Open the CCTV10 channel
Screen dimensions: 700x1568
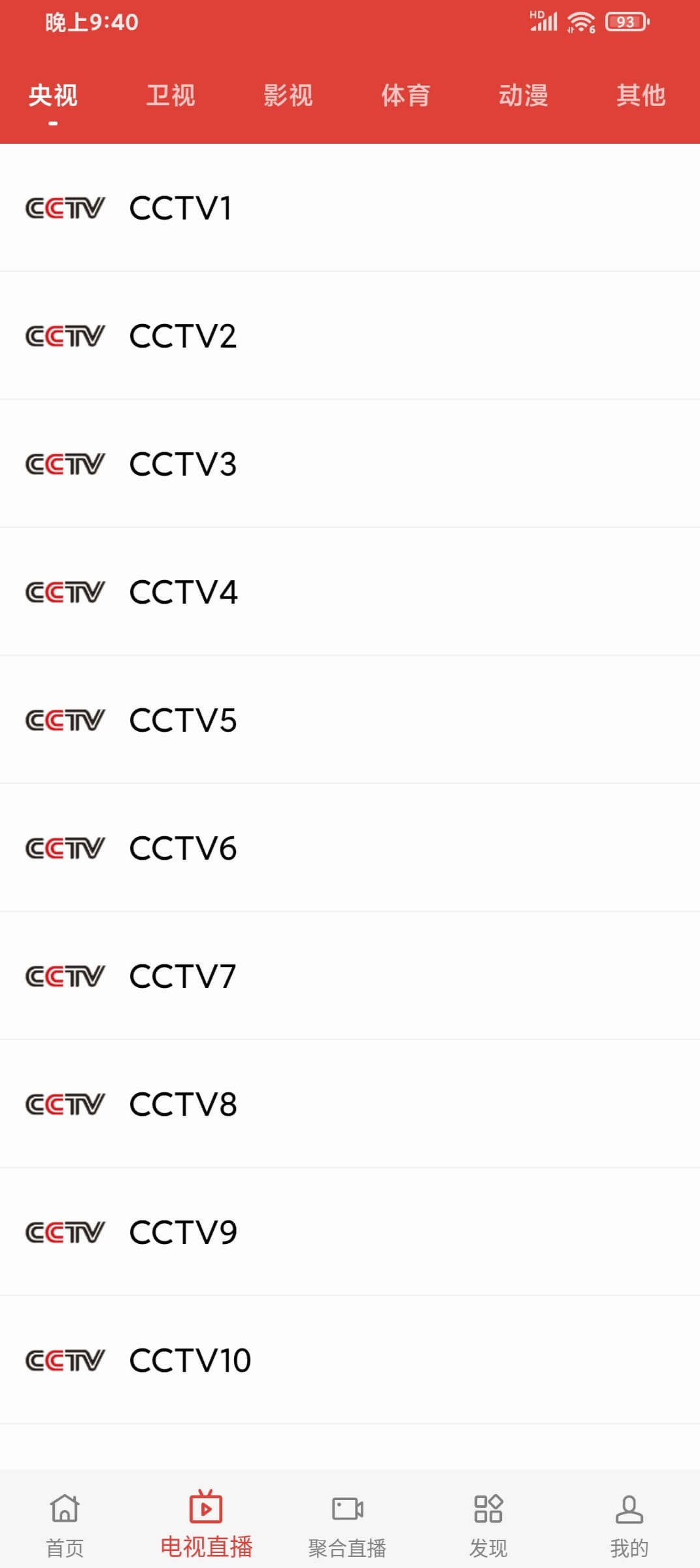point(350,1360)
